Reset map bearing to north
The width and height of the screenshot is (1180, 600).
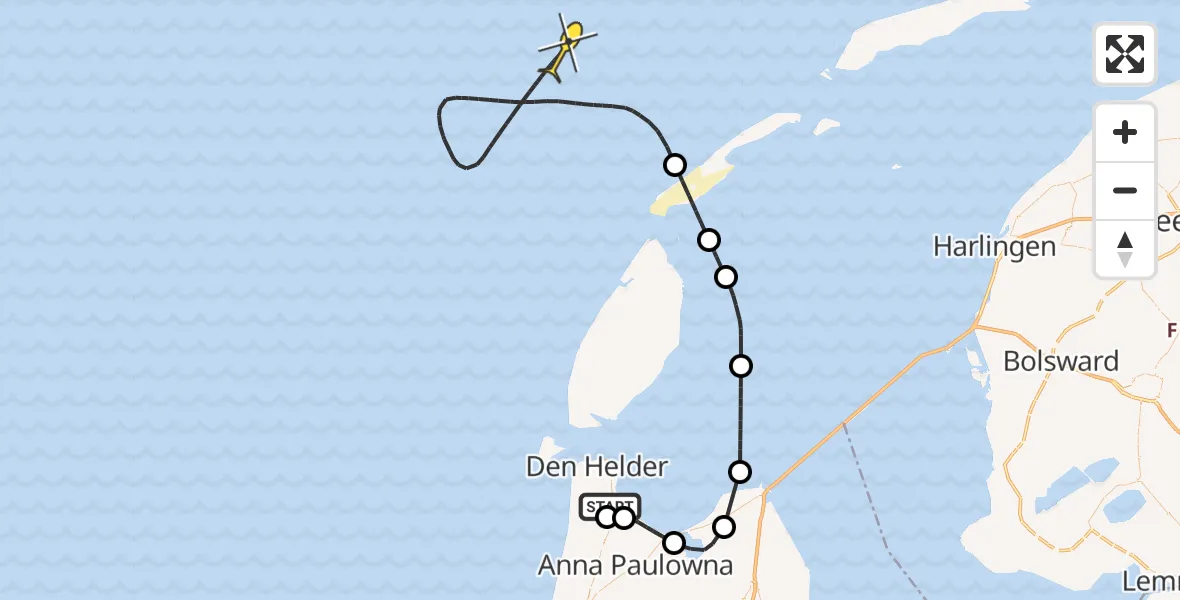1125,249
